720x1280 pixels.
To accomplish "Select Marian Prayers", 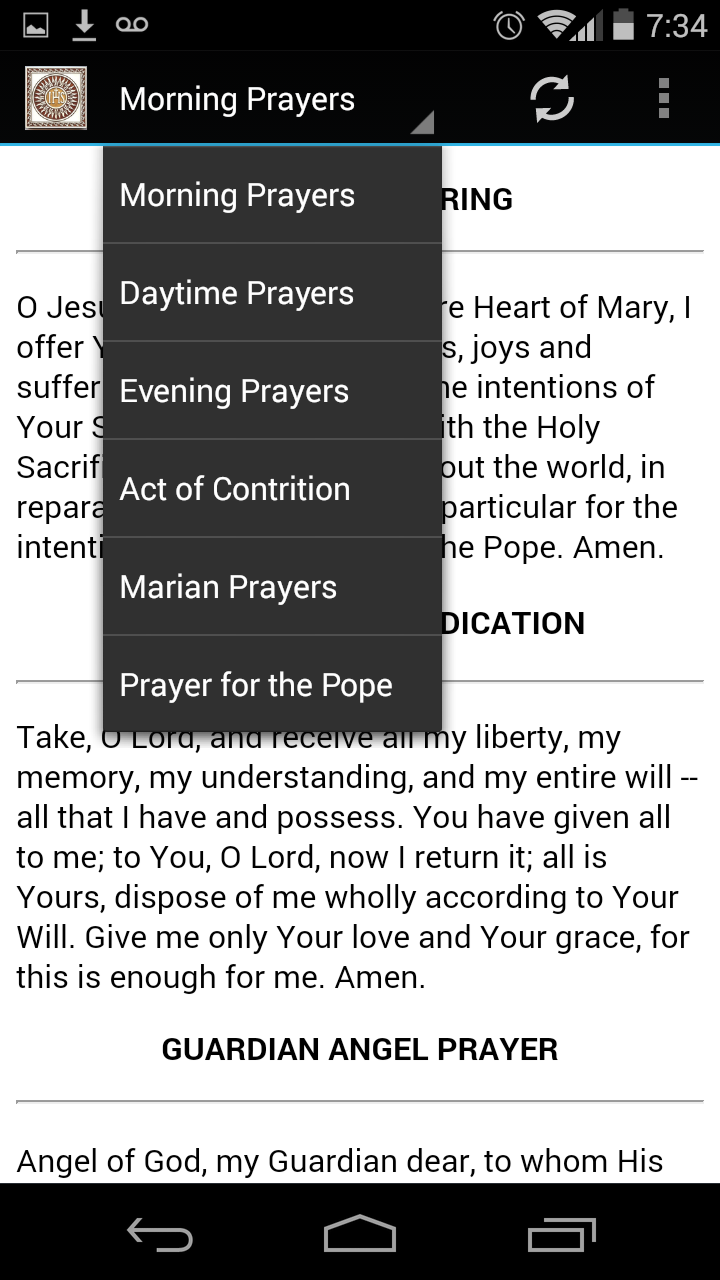I will pyautogui.click(x=272, y=587).
